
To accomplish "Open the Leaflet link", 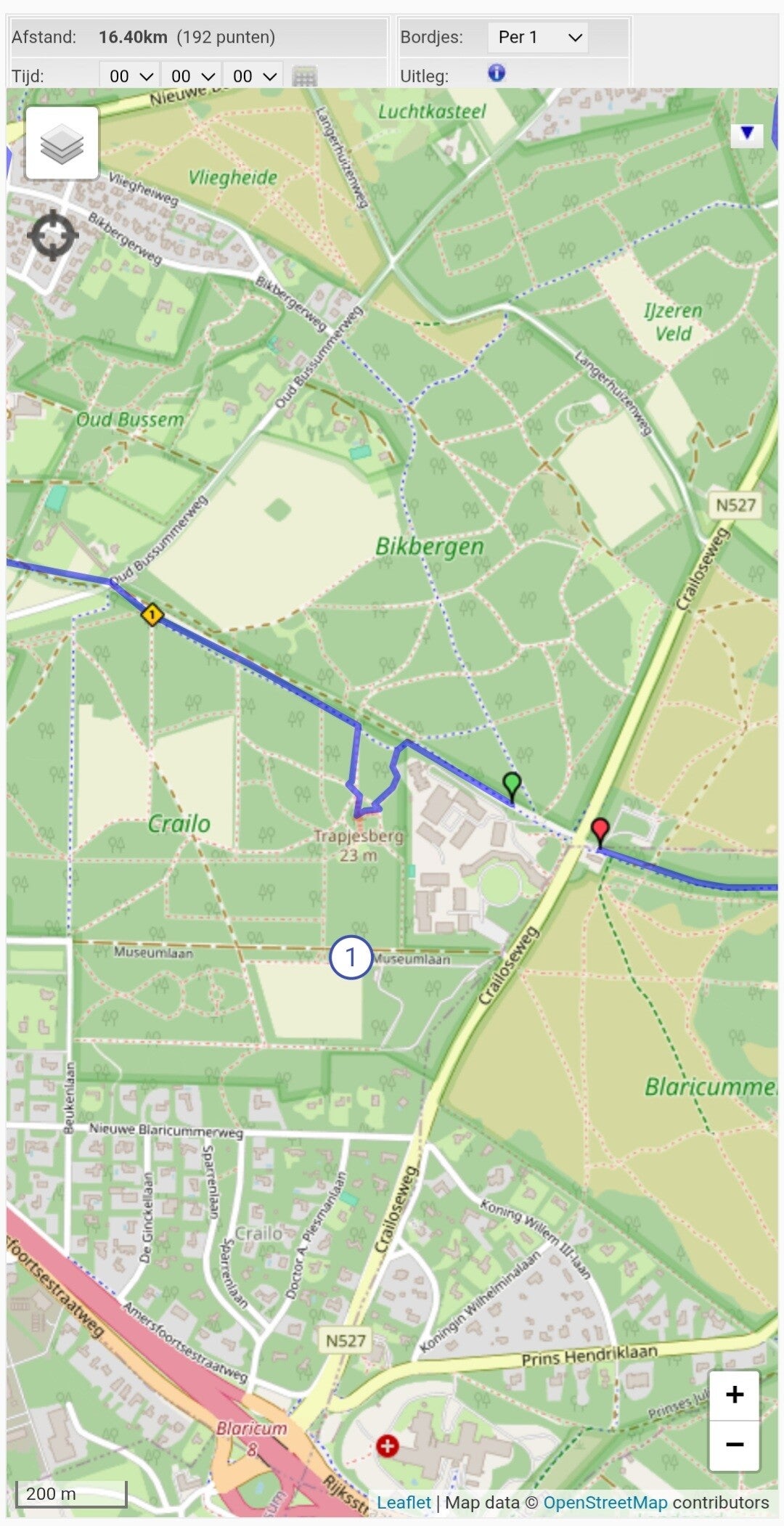I will click(x=404, y=1503).
